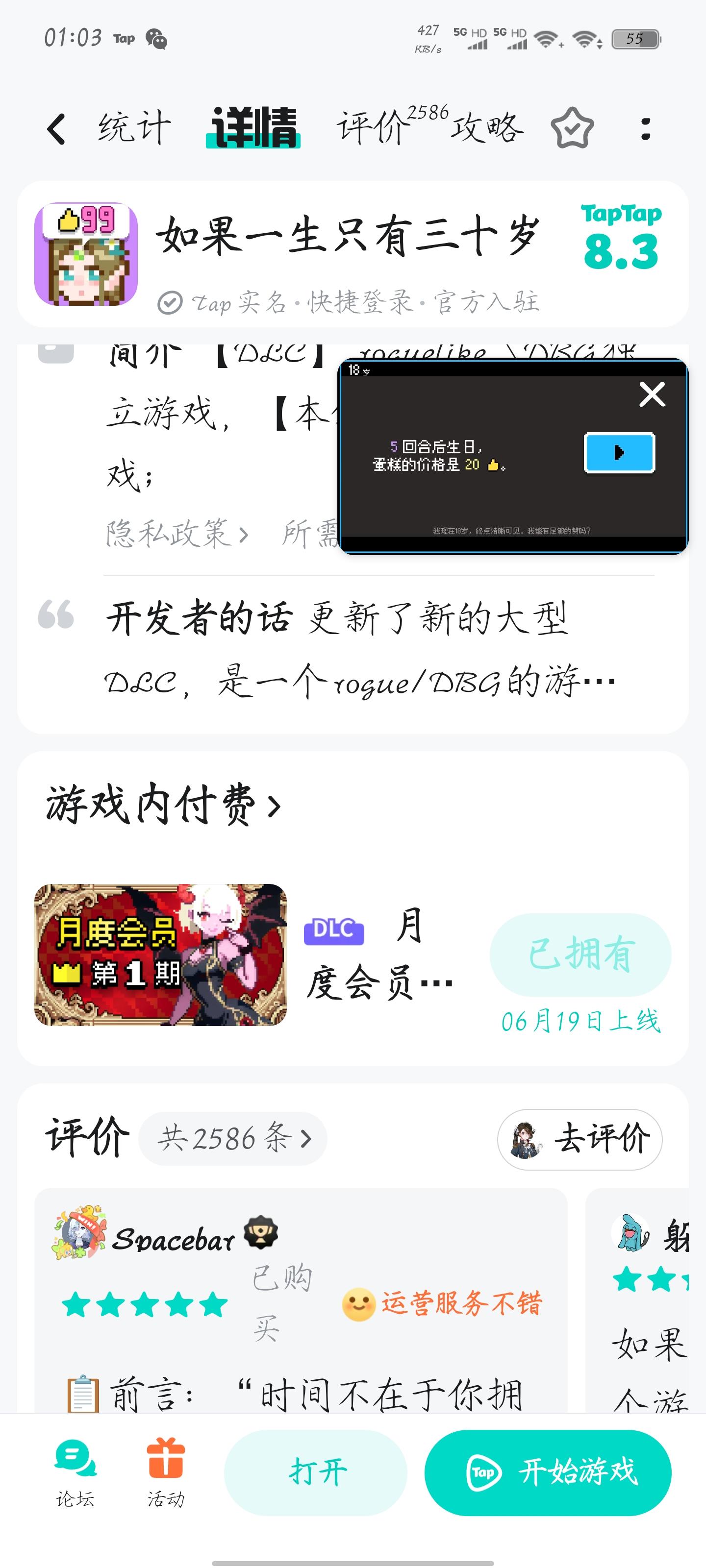Open the 活动 events page

[x=166, y=1472]
